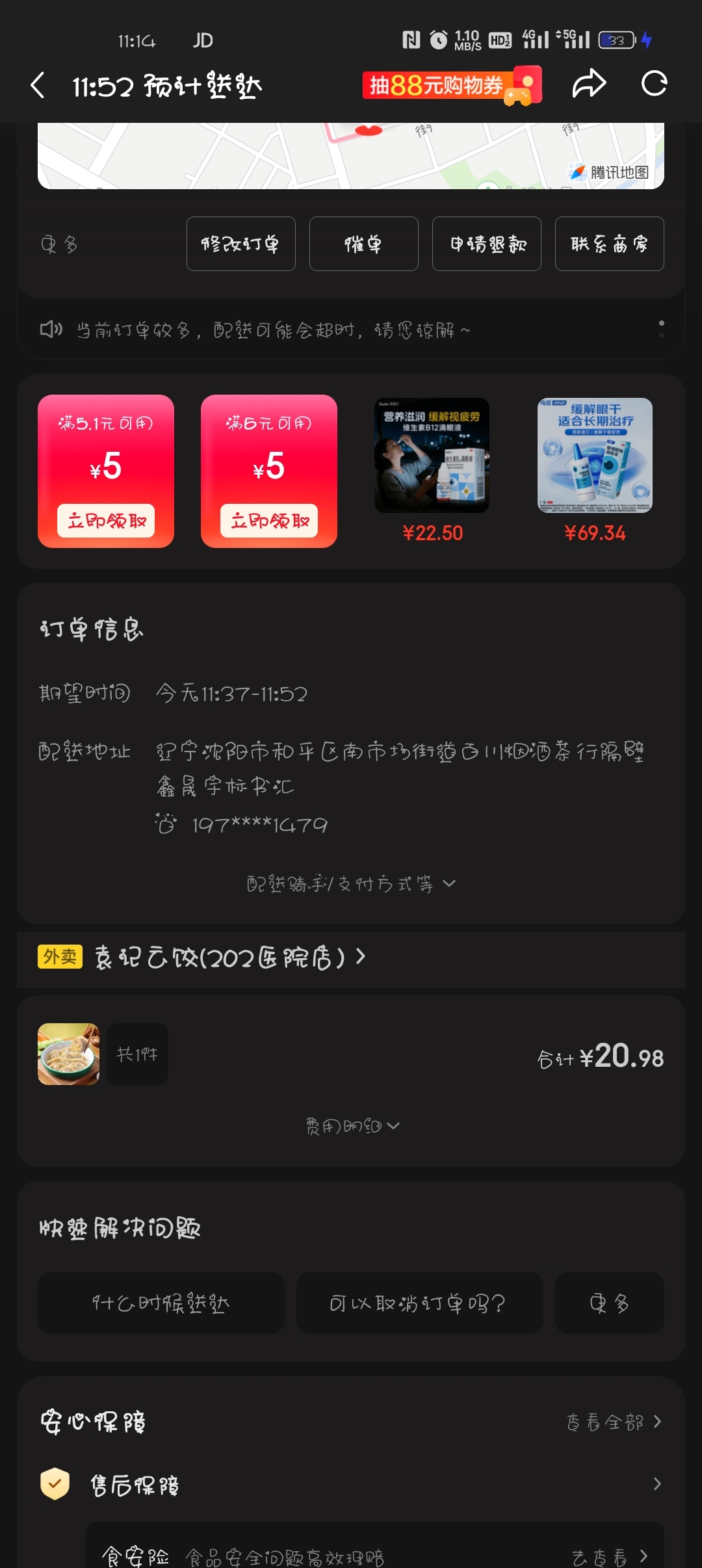
Task: Tap the 修改订单 button
Action: click(x=240, y=244)
